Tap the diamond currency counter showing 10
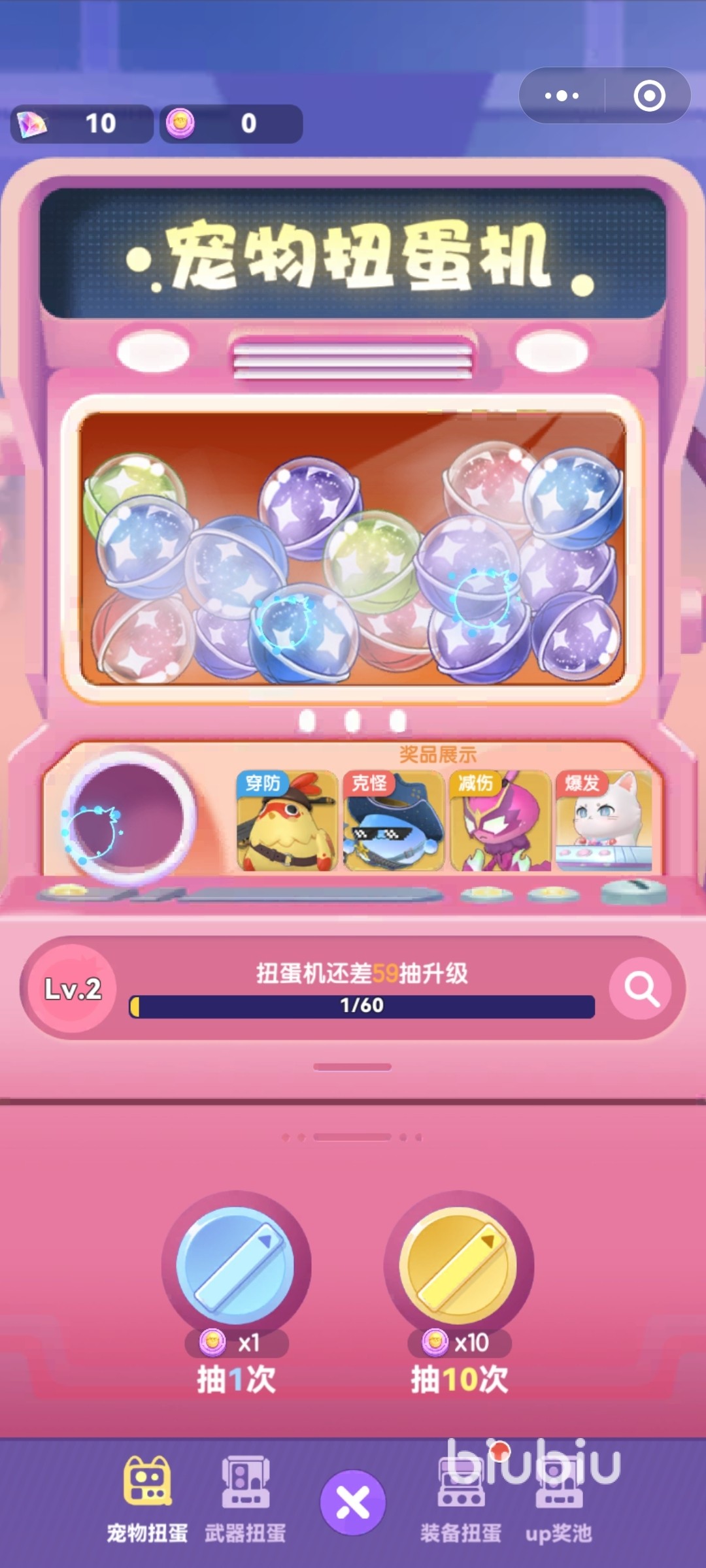Image resolution: width=706 pixels, height=1568 pixels. 82,123
